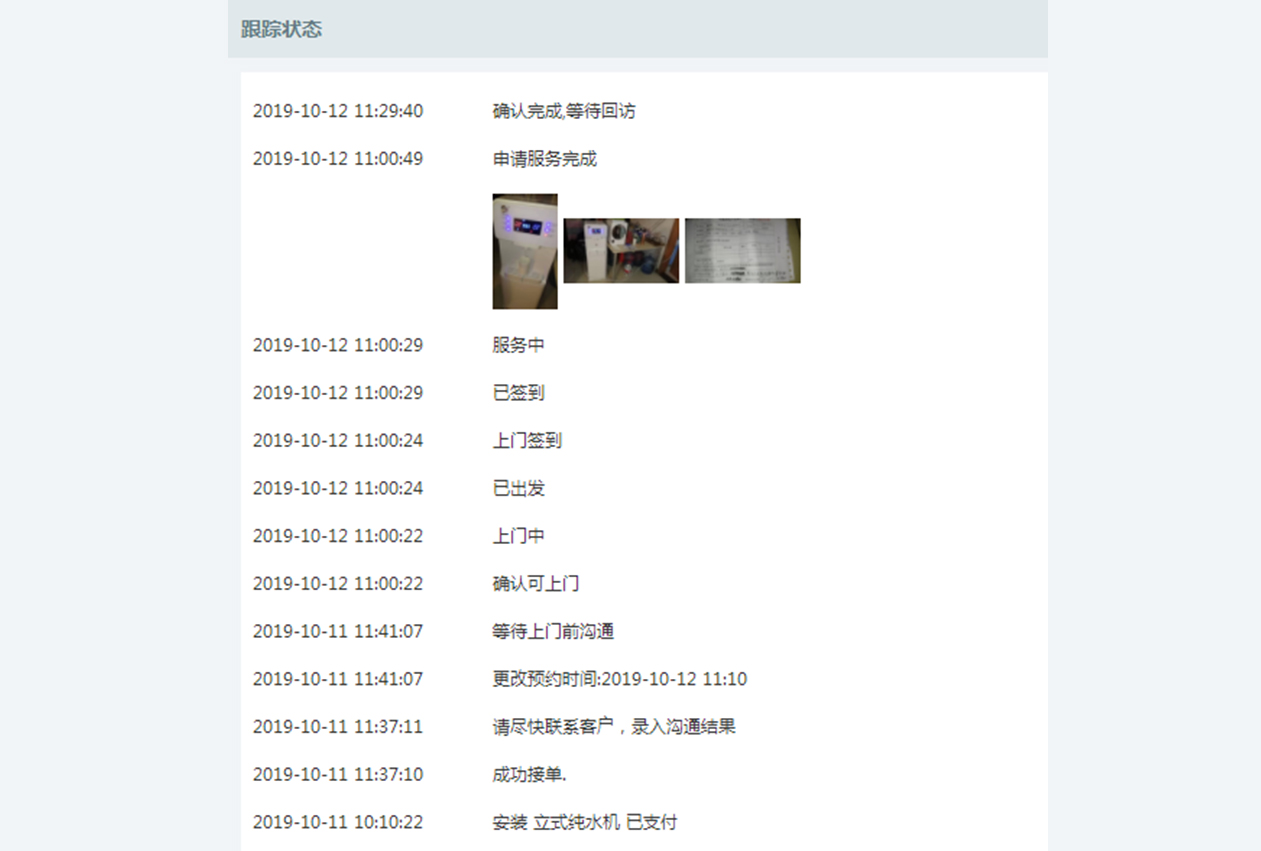Open the tall water purifier panel photo
Viewport: 1261px width, 851px height.
coord(525,251)
